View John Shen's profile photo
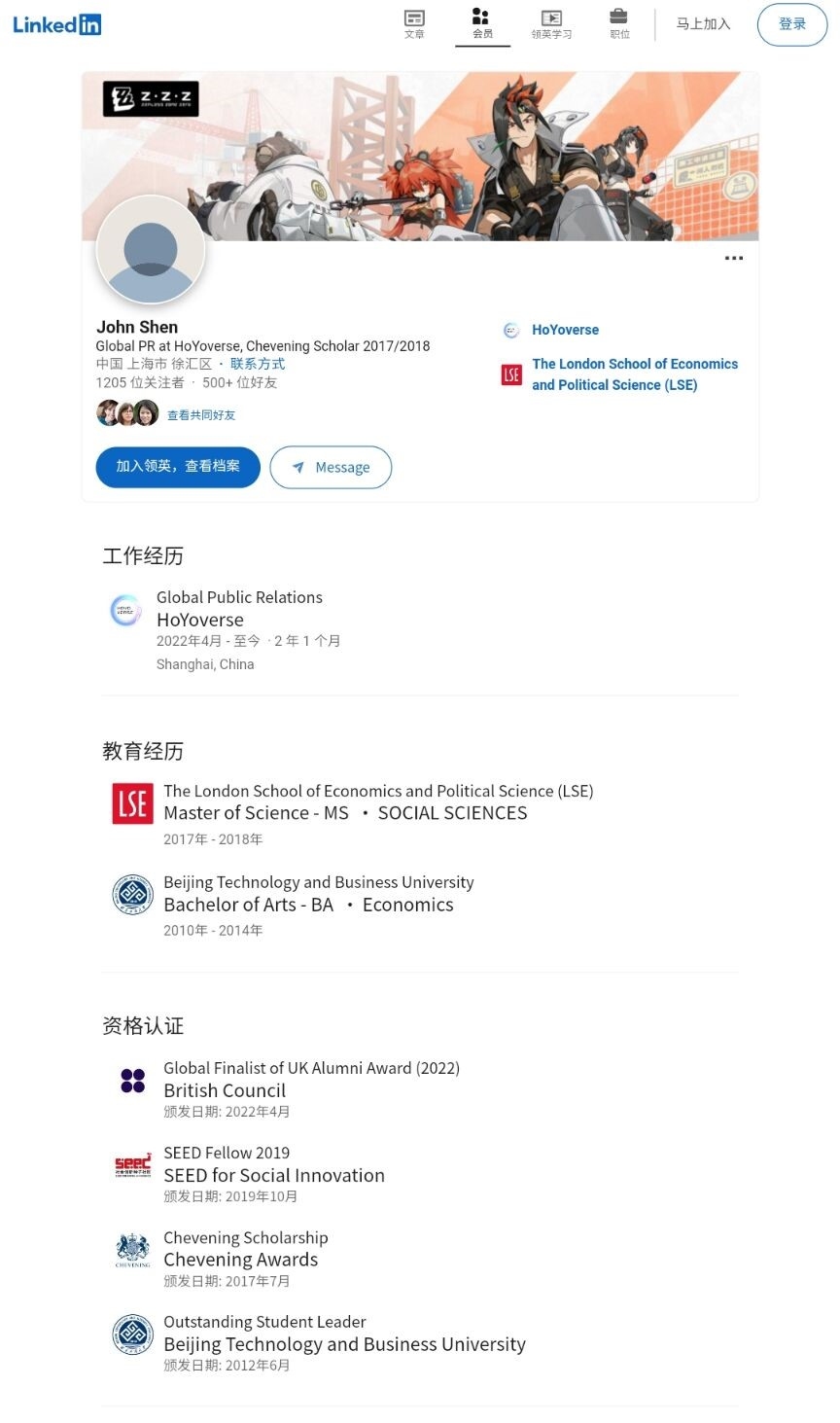Image resolution: width=840 pixels, height=1423 pixels. click(151, 250)
